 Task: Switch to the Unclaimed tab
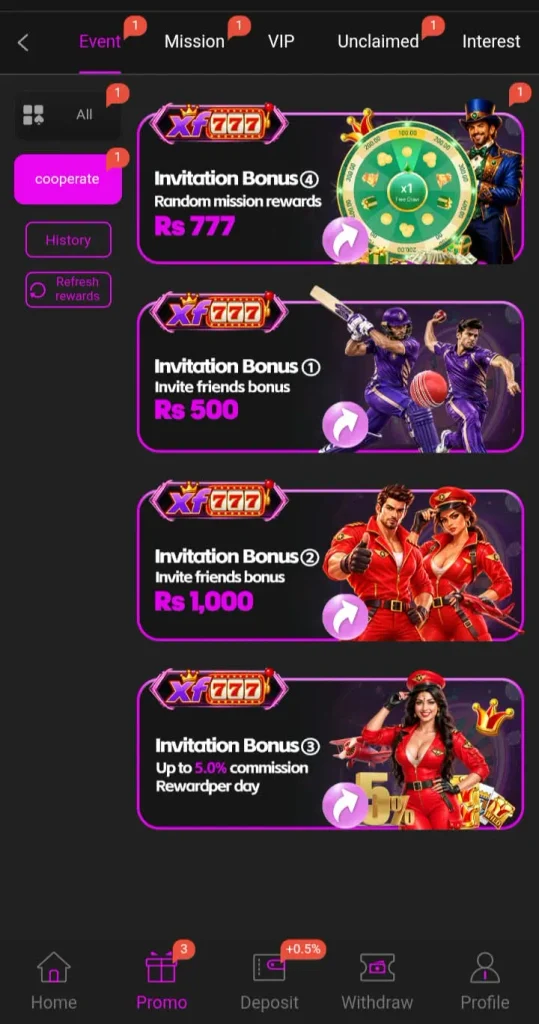coord(378,42)
